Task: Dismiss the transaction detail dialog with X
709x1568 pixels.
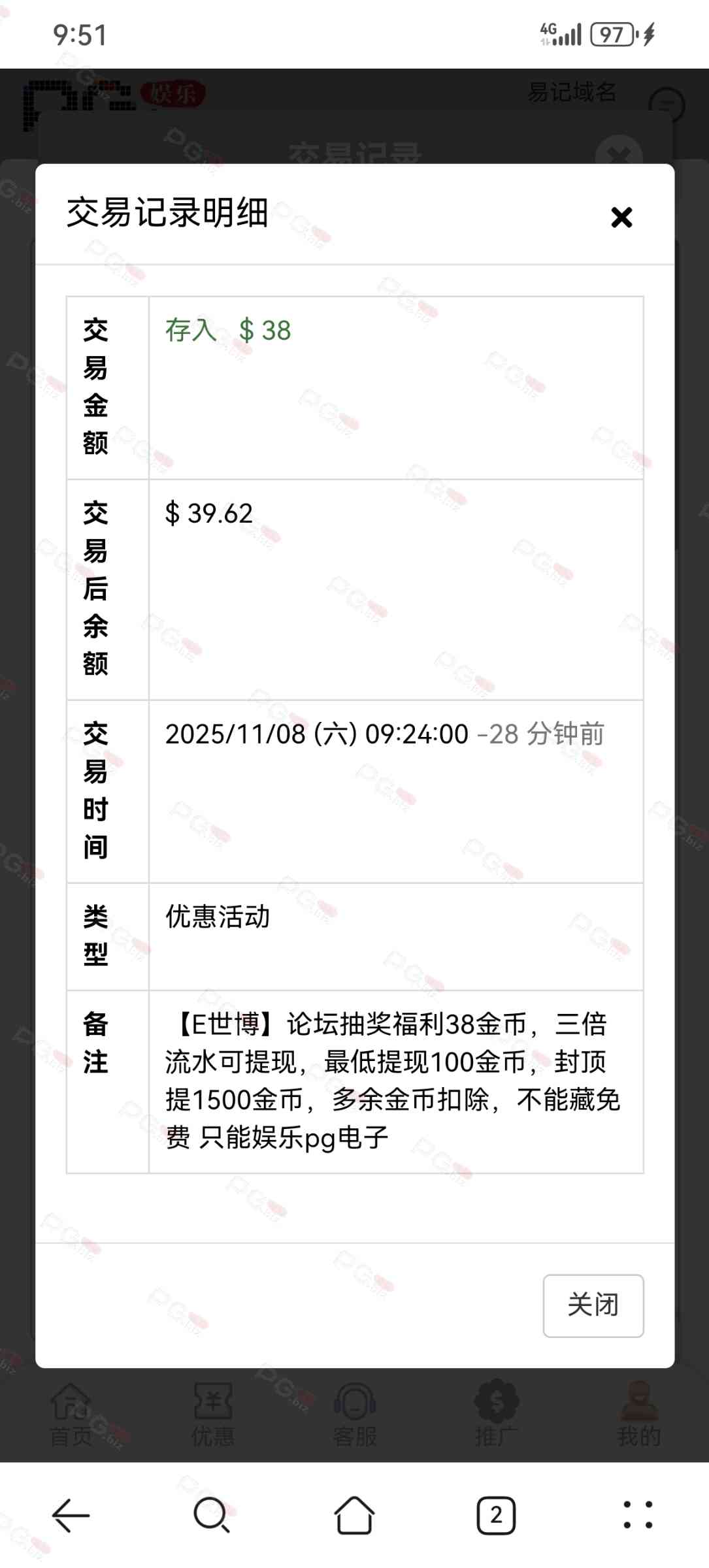Action: tap(621, 217)
